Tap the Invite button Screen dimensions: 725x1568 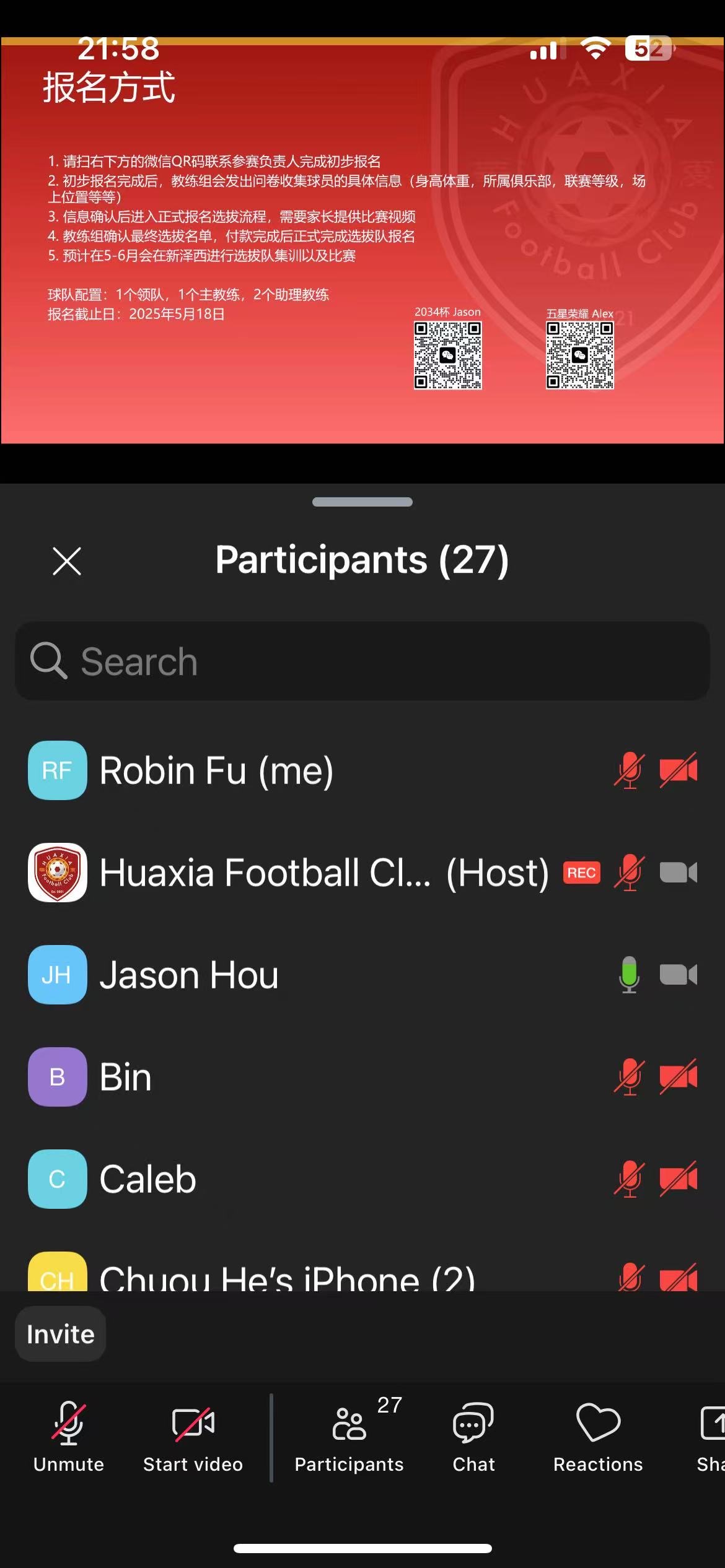(x=61, y=1335)
